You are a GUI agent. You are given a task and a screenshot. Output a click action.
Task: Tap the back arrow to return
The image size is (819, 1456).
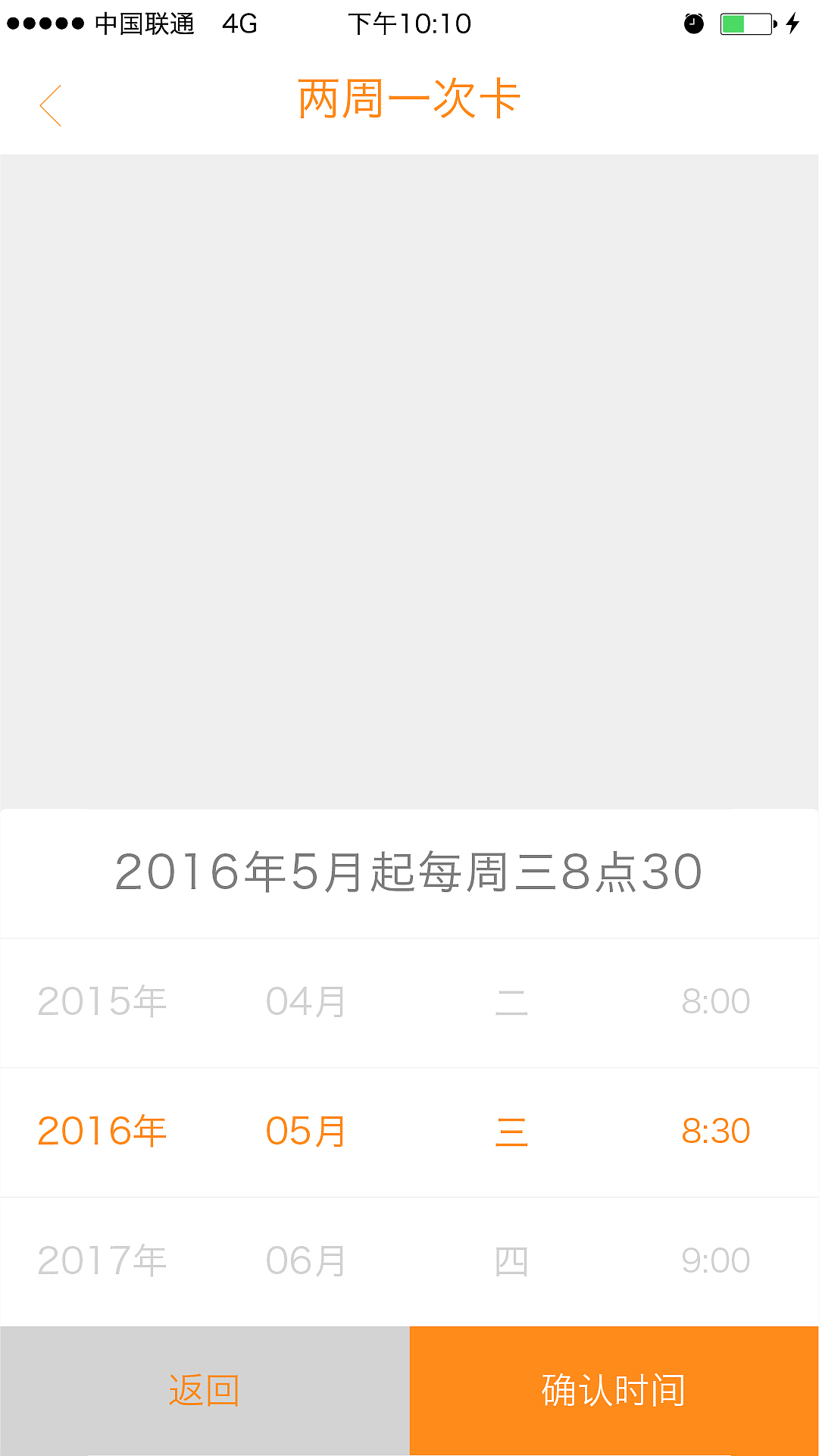(x=51, y=105)
